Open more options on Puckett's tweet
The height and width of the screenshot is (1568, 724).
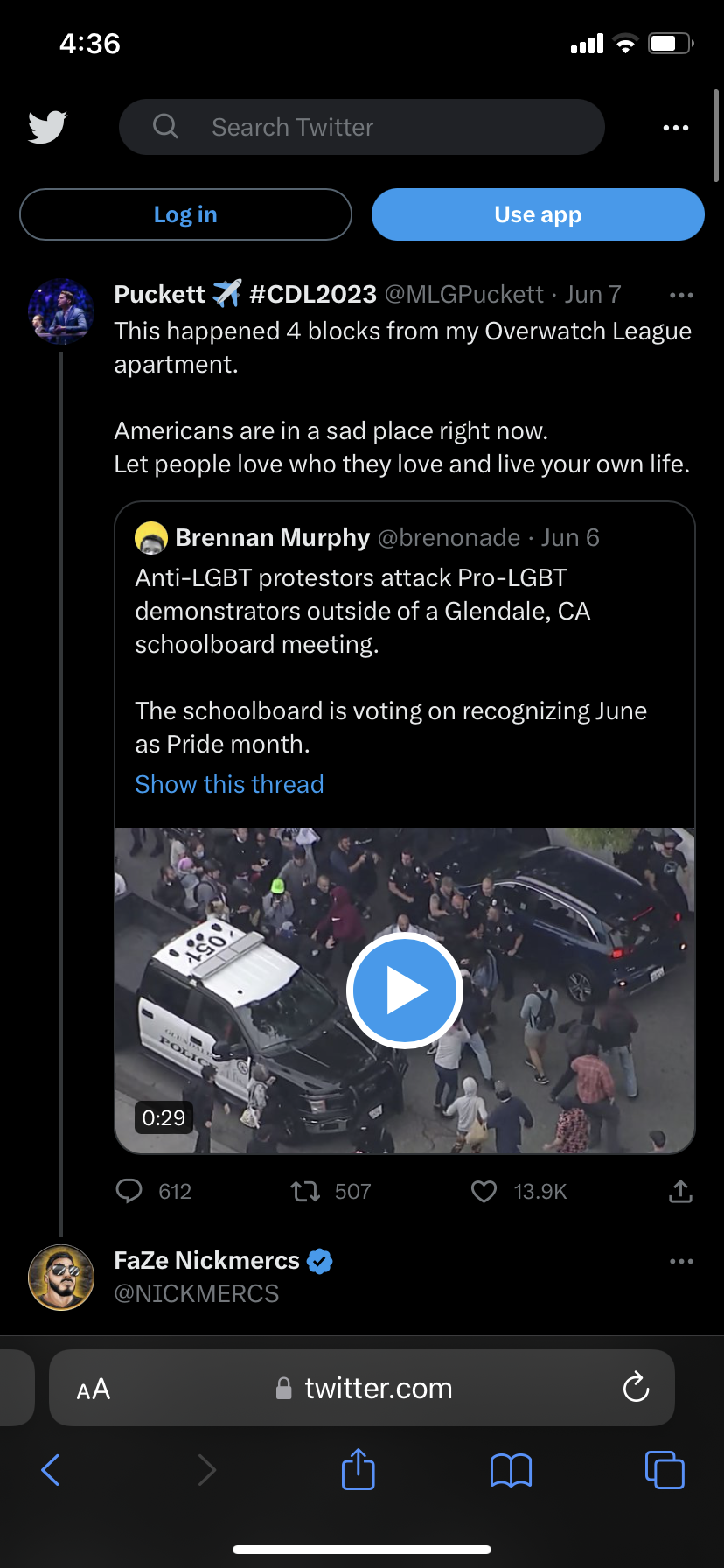(680, 296)
